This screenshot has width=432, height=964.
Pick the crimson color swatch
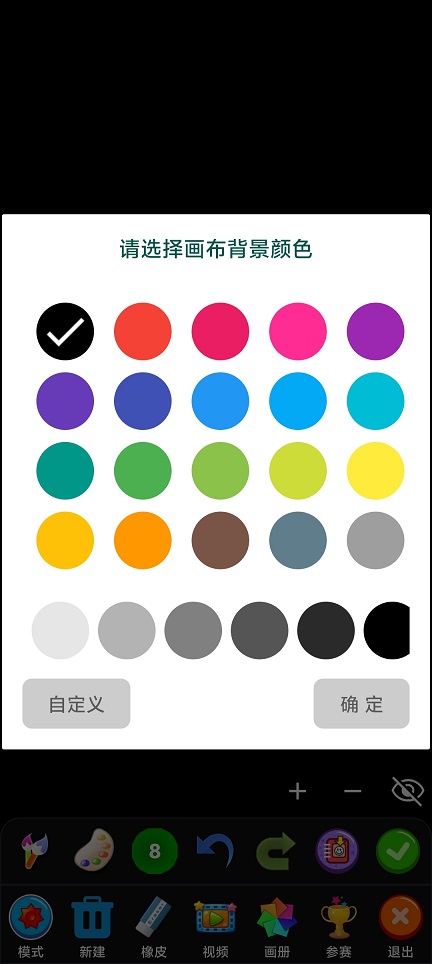pyautogui.click(x=221, y=331)
